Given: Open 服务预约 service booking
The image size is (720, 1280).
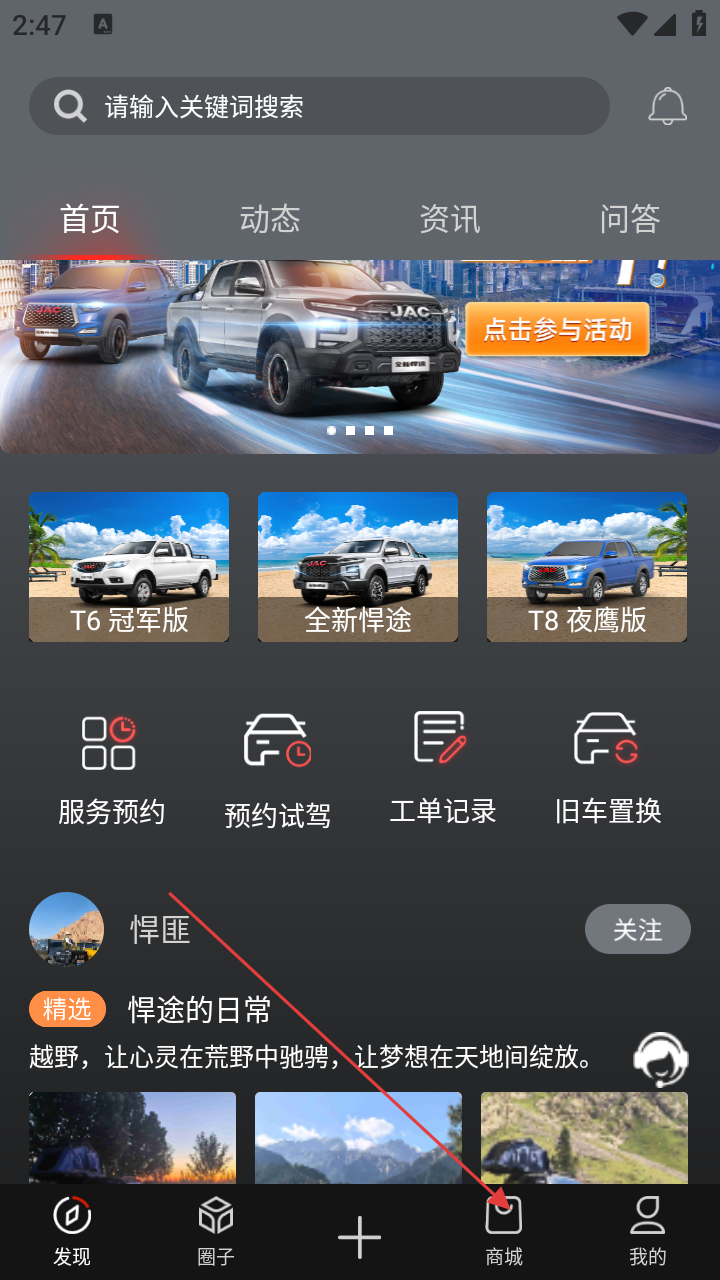Looking at the screenshot, I should point(110,770).
